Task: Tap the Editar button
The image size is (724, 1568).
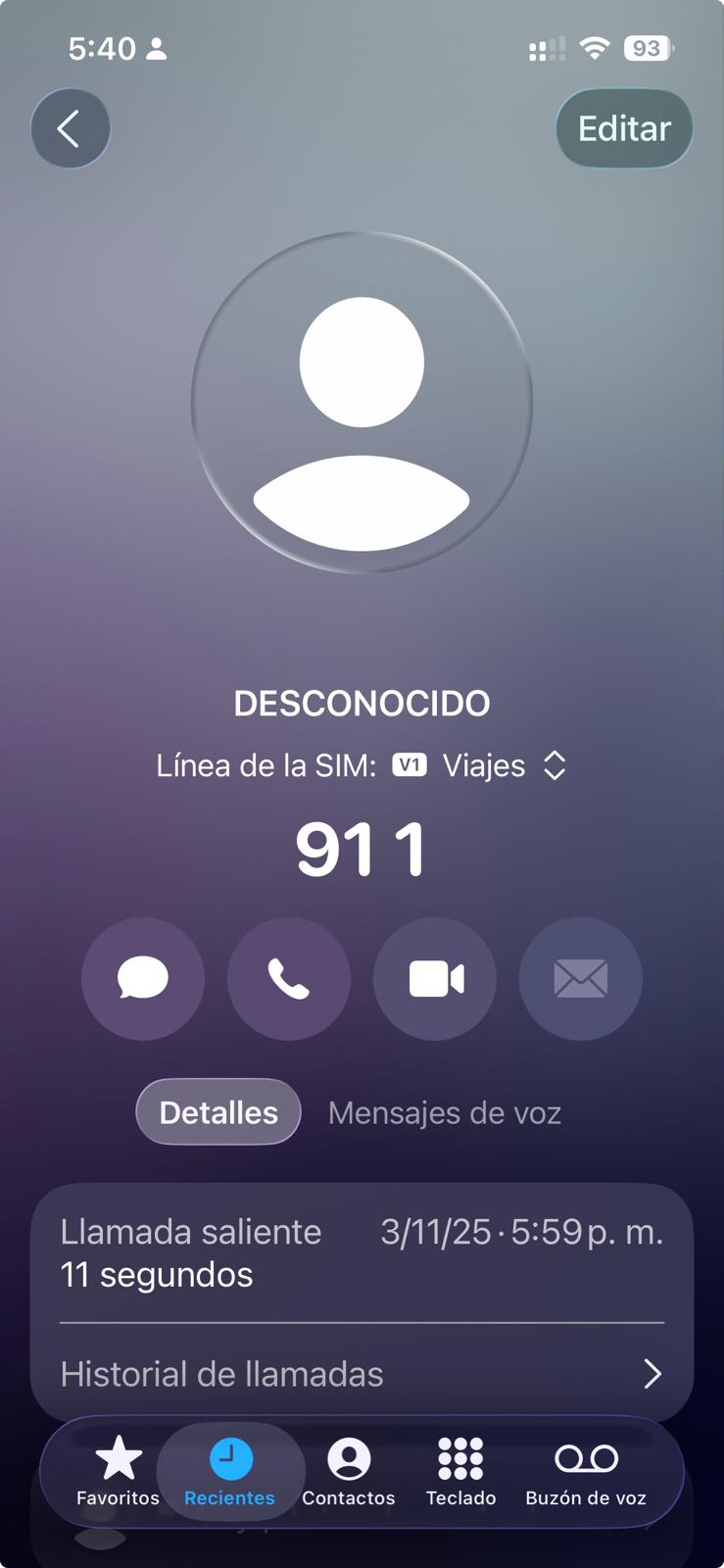Action: [x=624, y=128]
